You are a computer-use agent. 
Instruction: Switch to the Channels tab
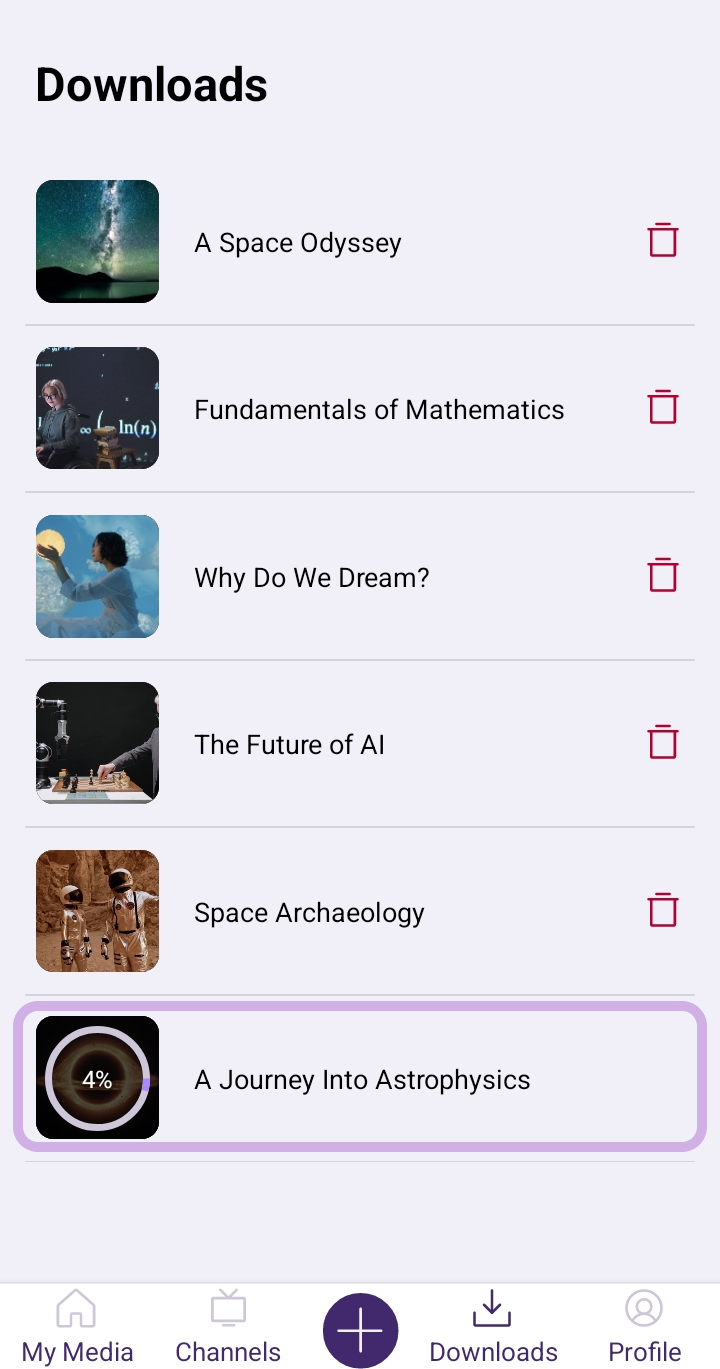coord(228,1328)
